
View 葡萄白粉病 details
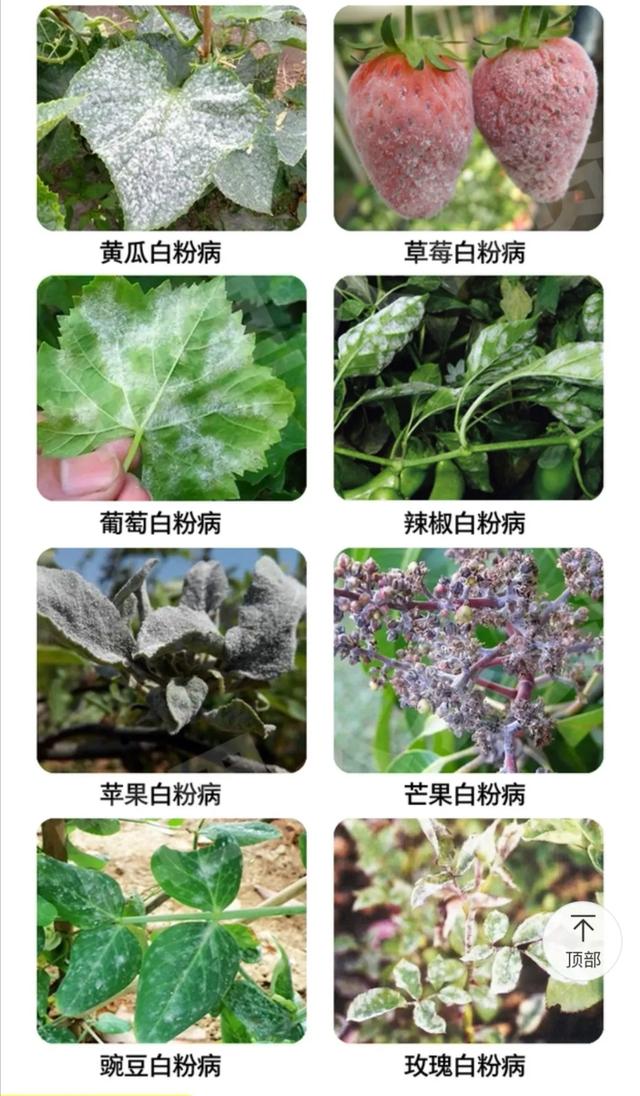(x=172, y=388)
